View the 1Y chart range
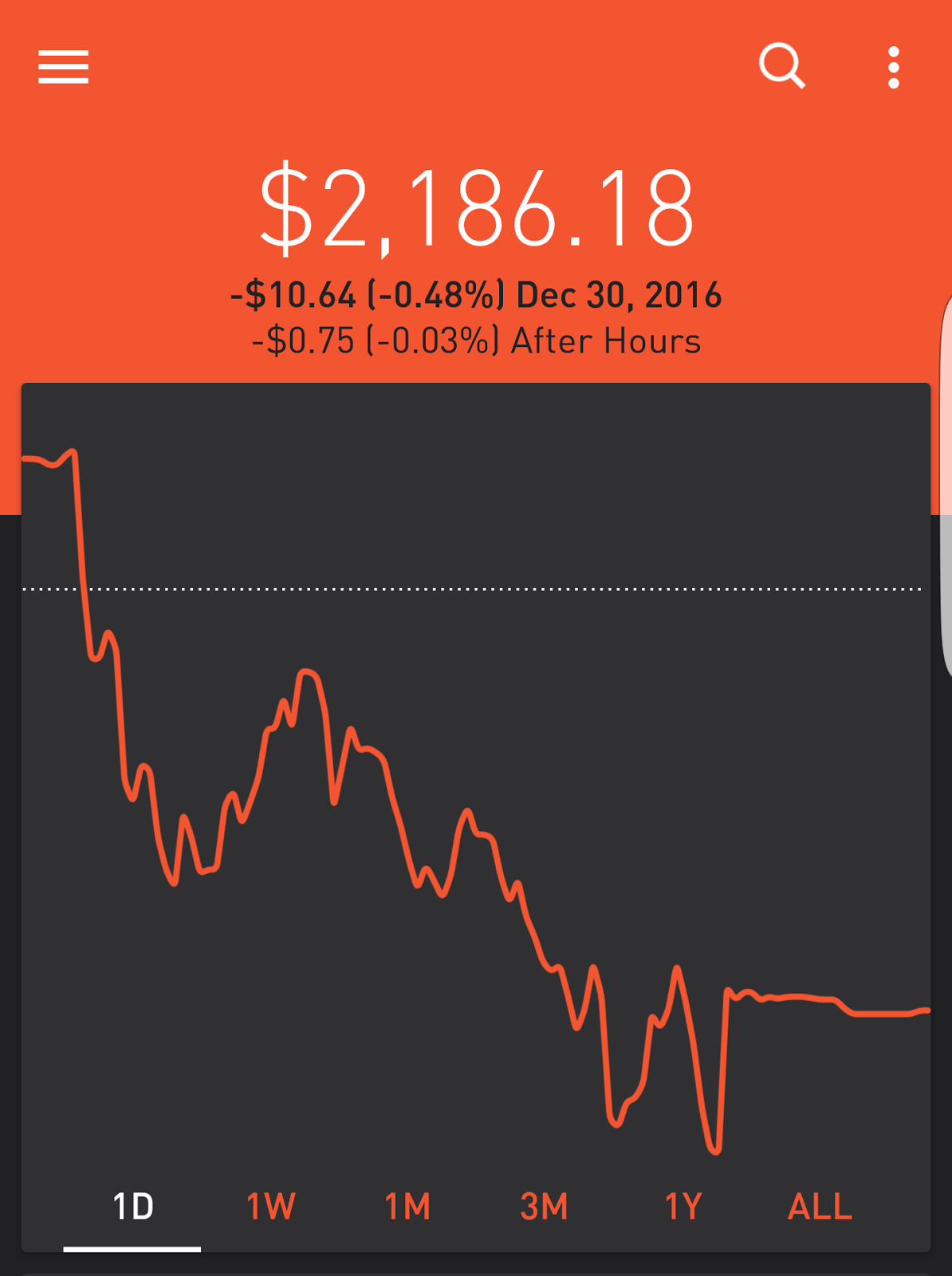Viewport: 952px width, 1276px height. [683, 1207]
